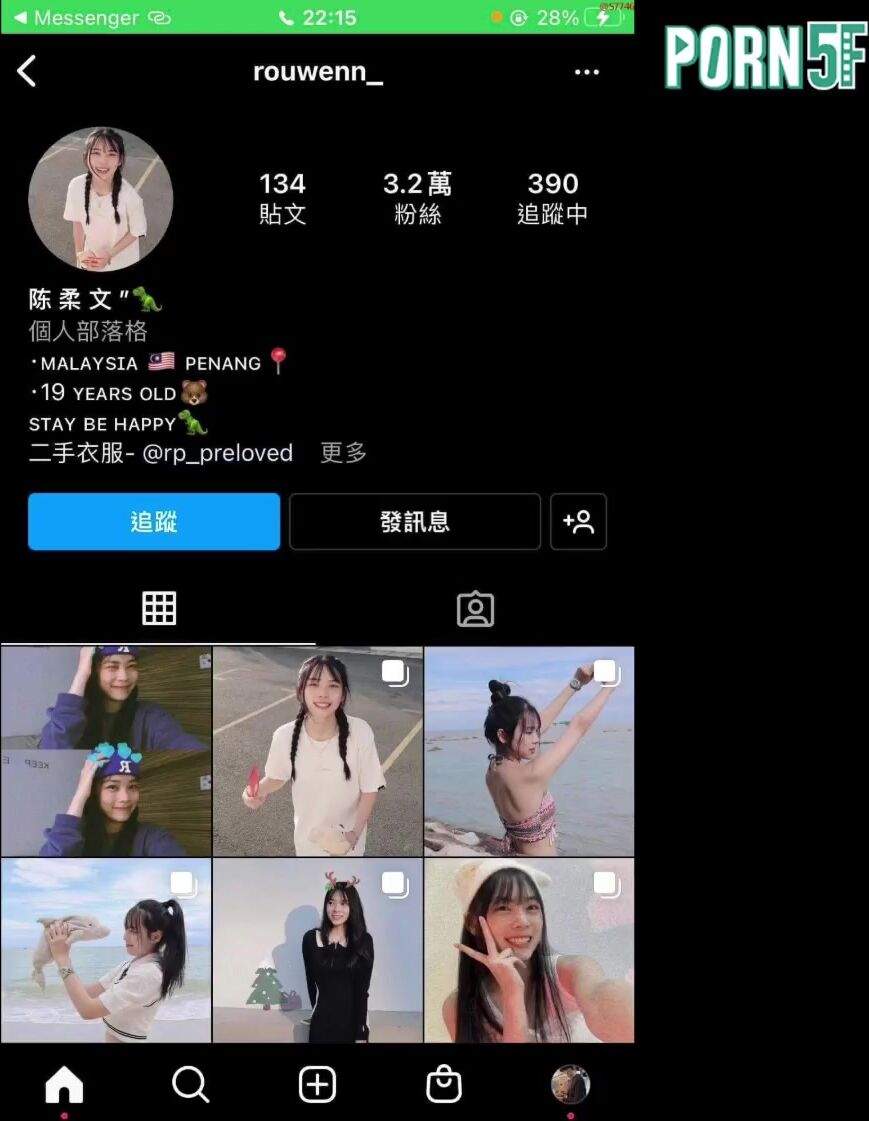Create a new post with plus icon
The width and height of the screenshot is (869, 1121).
pyautogui.click(x=317, y=1084)
